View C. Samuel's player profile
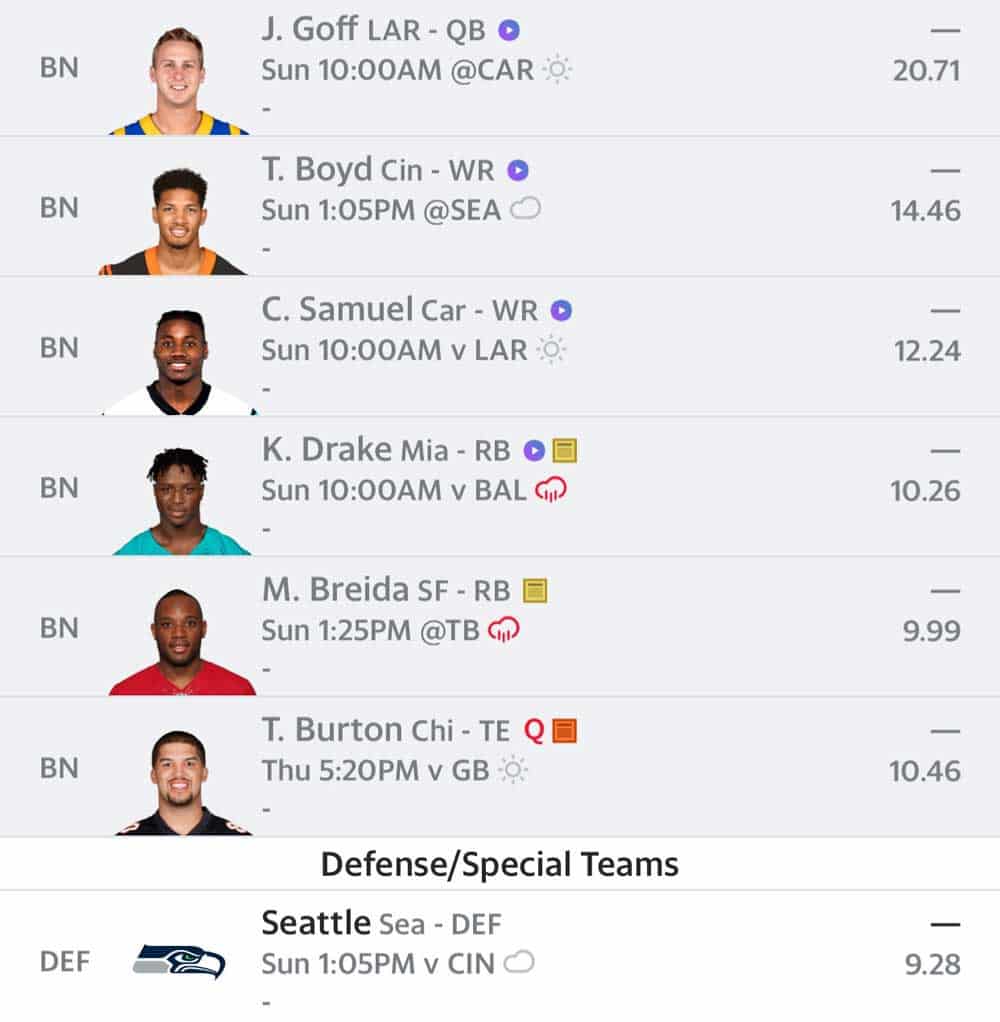The width and height of the screenshot is (1000, 1022). coord(336,310)
